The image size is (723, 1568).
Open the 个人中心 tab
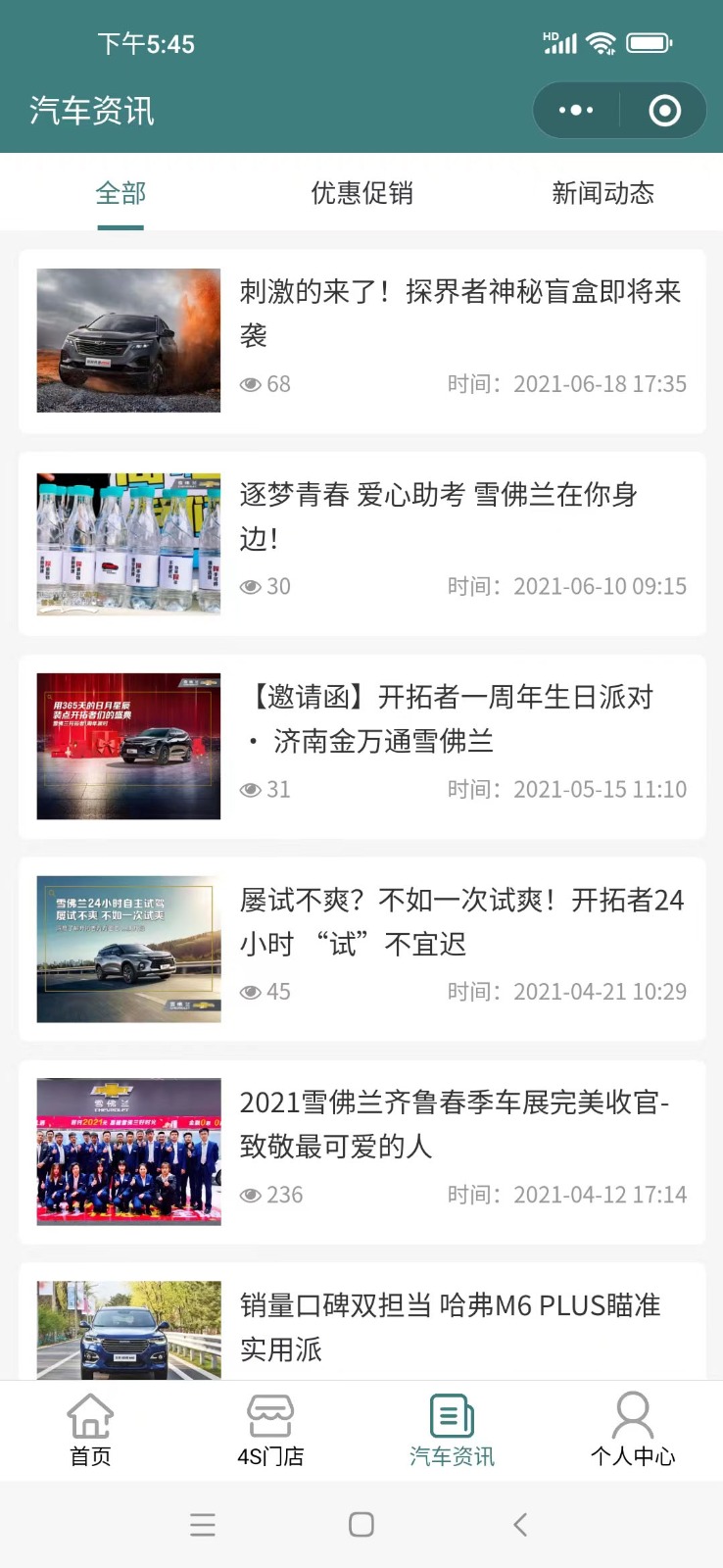tap(633, 1431)
